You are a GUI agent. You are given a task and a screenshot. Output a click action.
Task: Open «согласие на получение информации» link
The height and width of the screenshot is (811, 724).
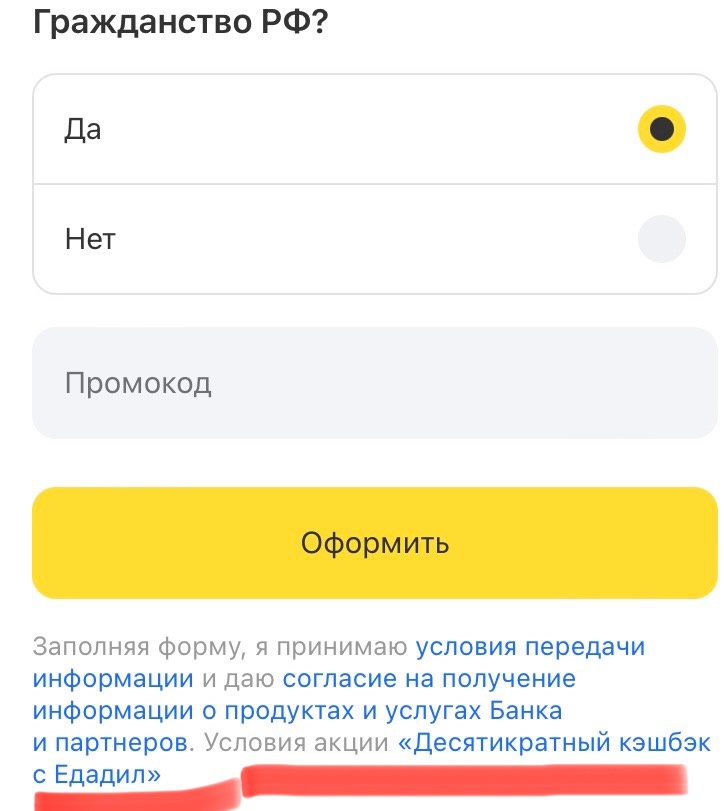pyautogui.click(x=429, y=679)
